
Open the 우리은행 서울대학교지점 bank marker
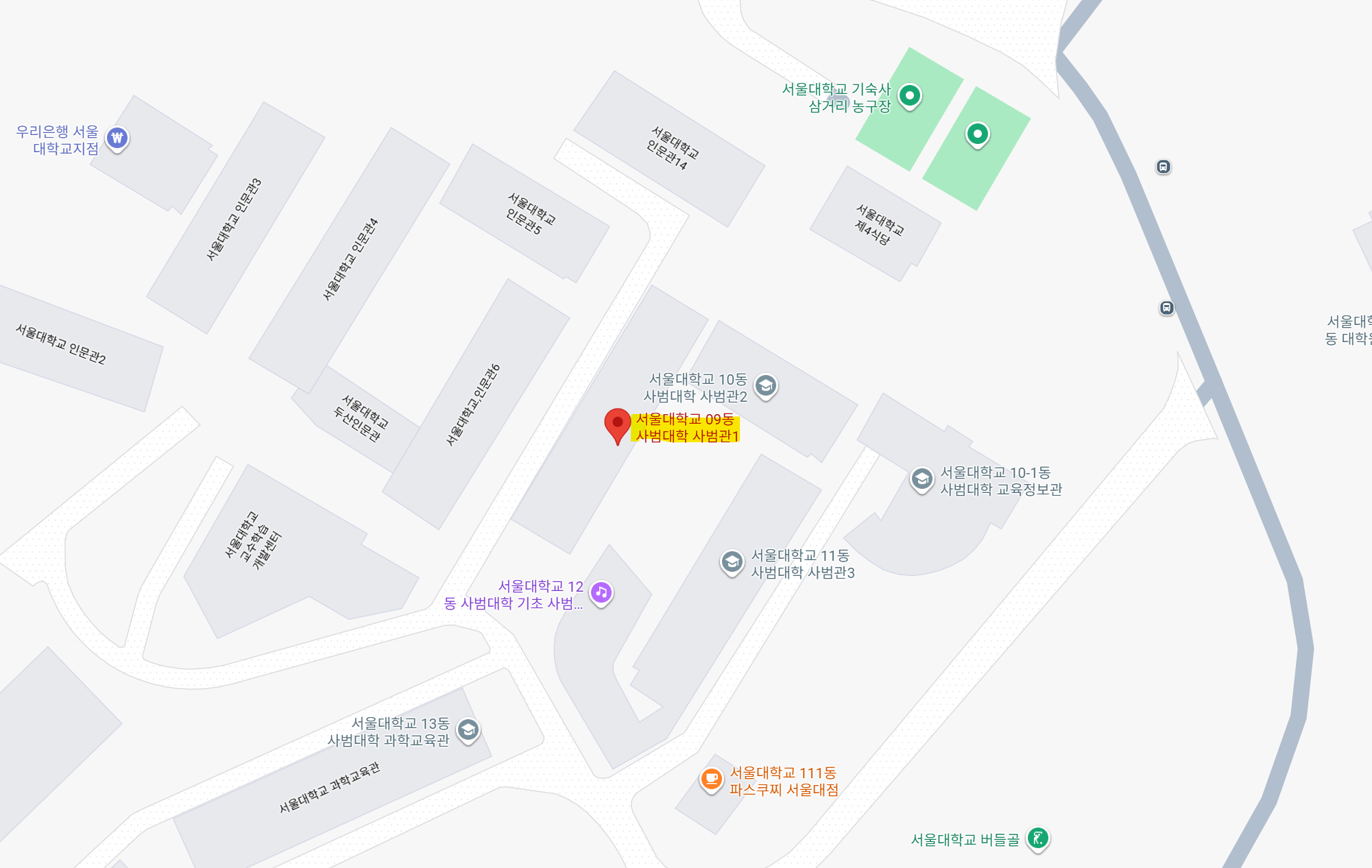[117, 138]
